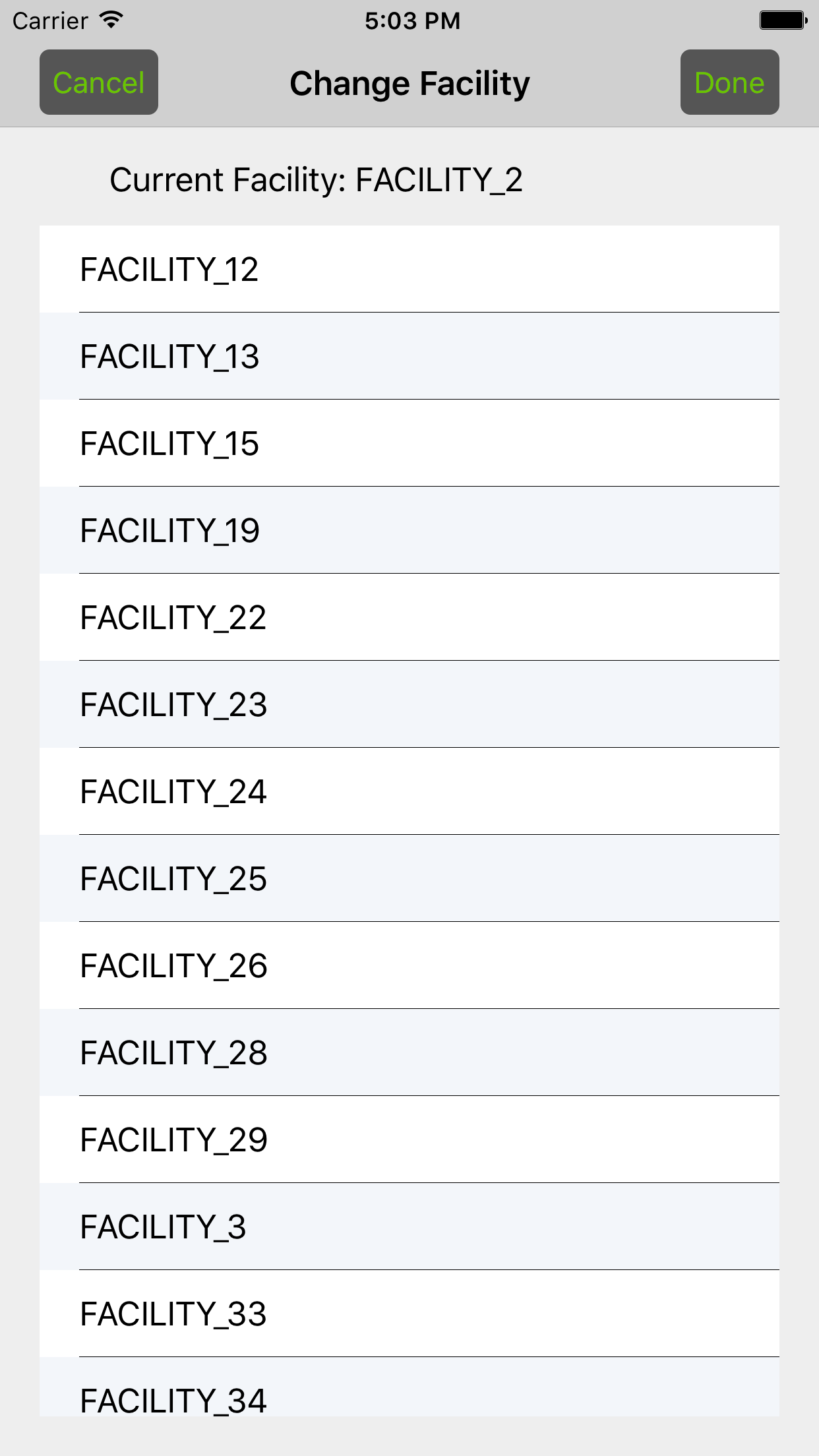Tap the FACILITY_29 row
Image resolution: width=819 pixels, height=1456 pixels.
point(409,1139)
